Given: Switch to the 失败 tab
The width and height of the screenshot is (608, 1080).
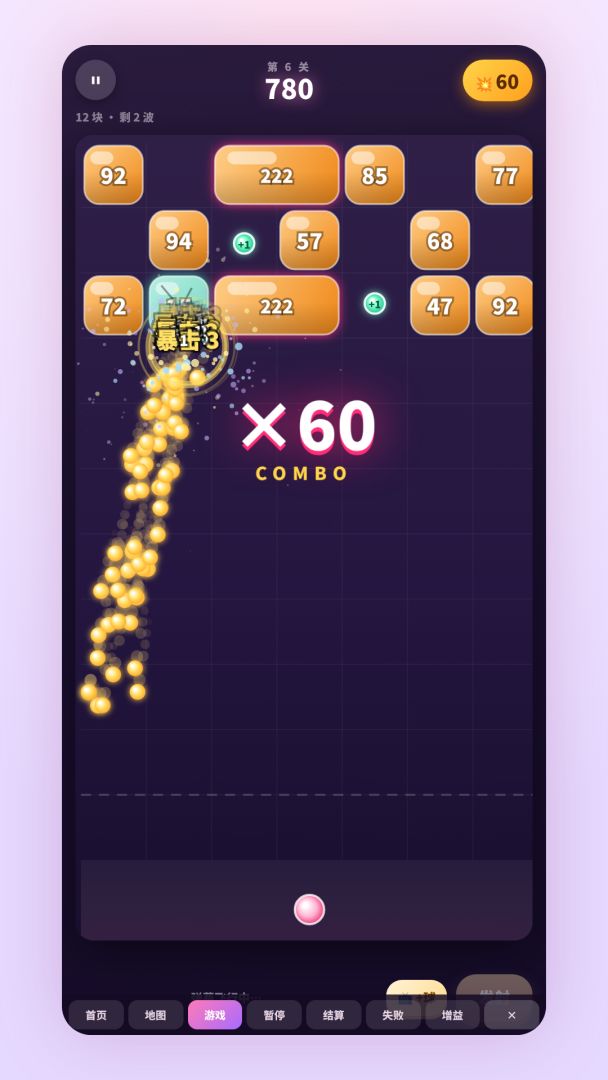Looking at the screenshot, I should 393,1015.
